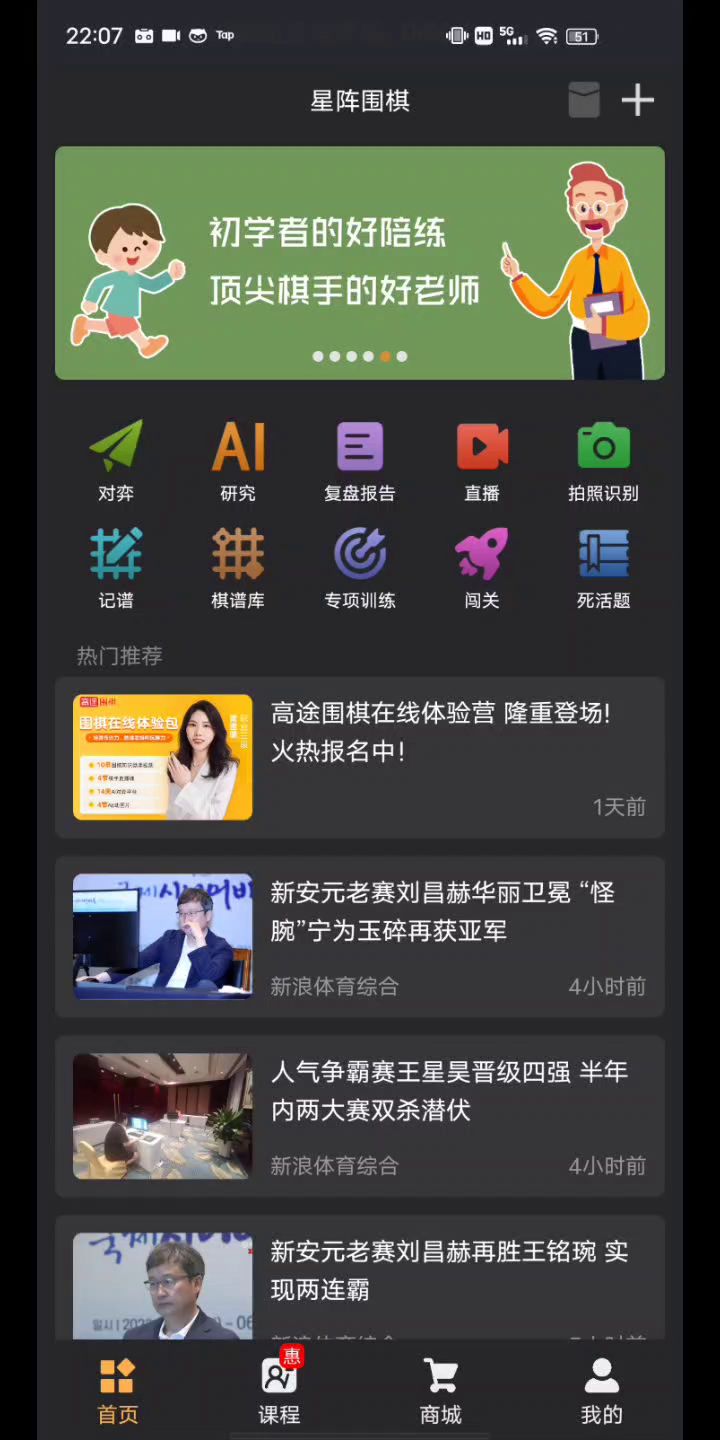Open the mailbox icon in the header
Image resolution: width=720 pixels, height=1440 pixels.
pyautogui.click(x=584, y=100)
